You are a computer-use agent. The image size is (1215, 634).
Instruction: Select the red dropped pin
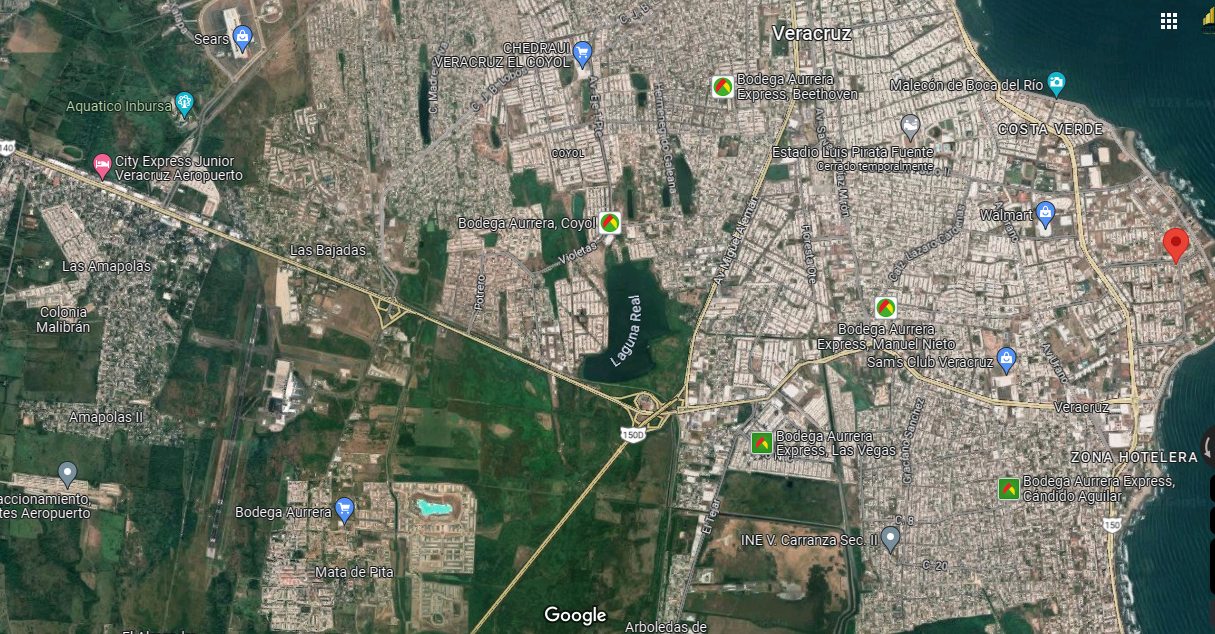coord(1176,245)
